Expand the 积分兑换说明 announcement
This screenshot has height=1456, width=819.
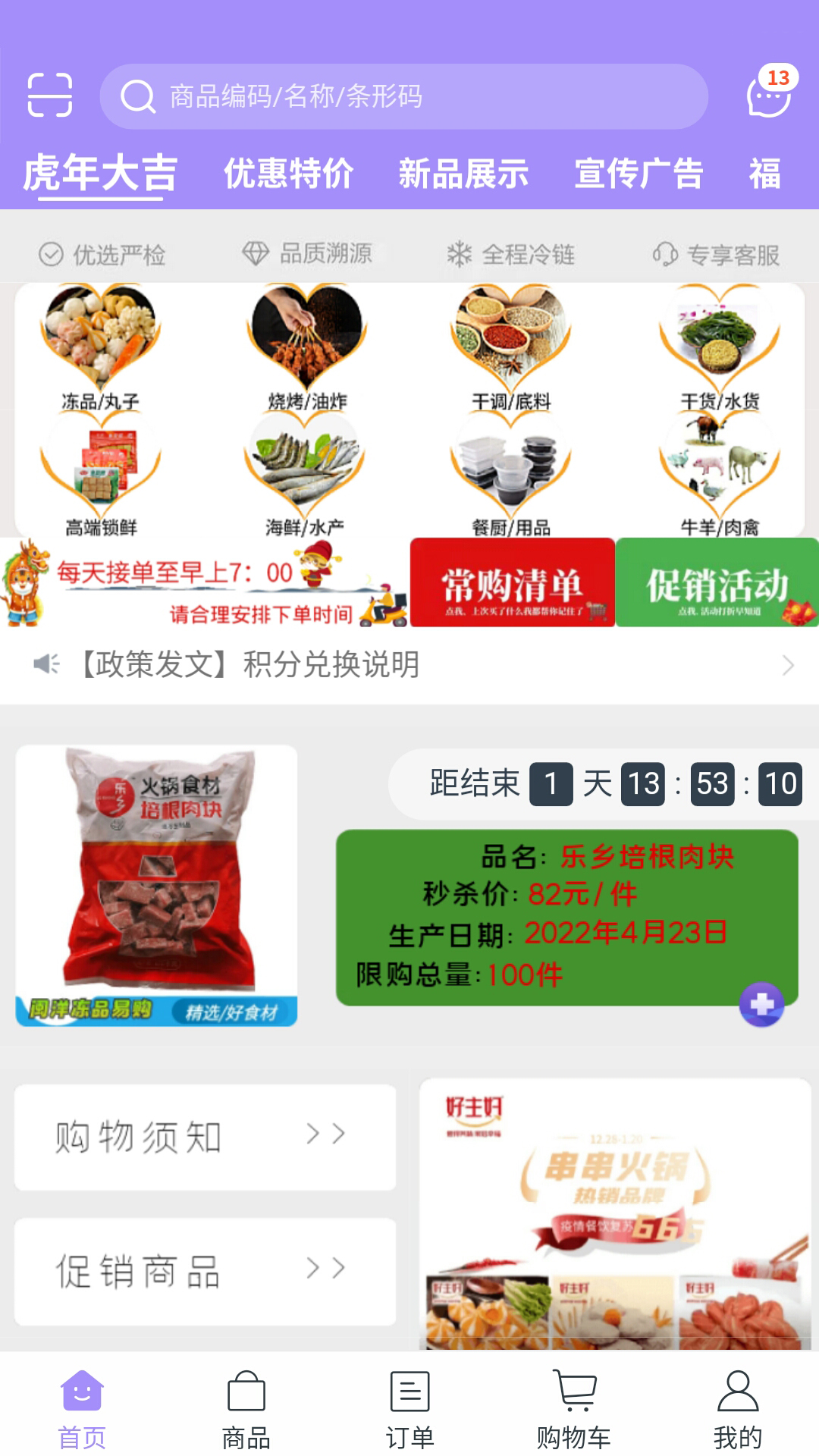tap(409, 664)
